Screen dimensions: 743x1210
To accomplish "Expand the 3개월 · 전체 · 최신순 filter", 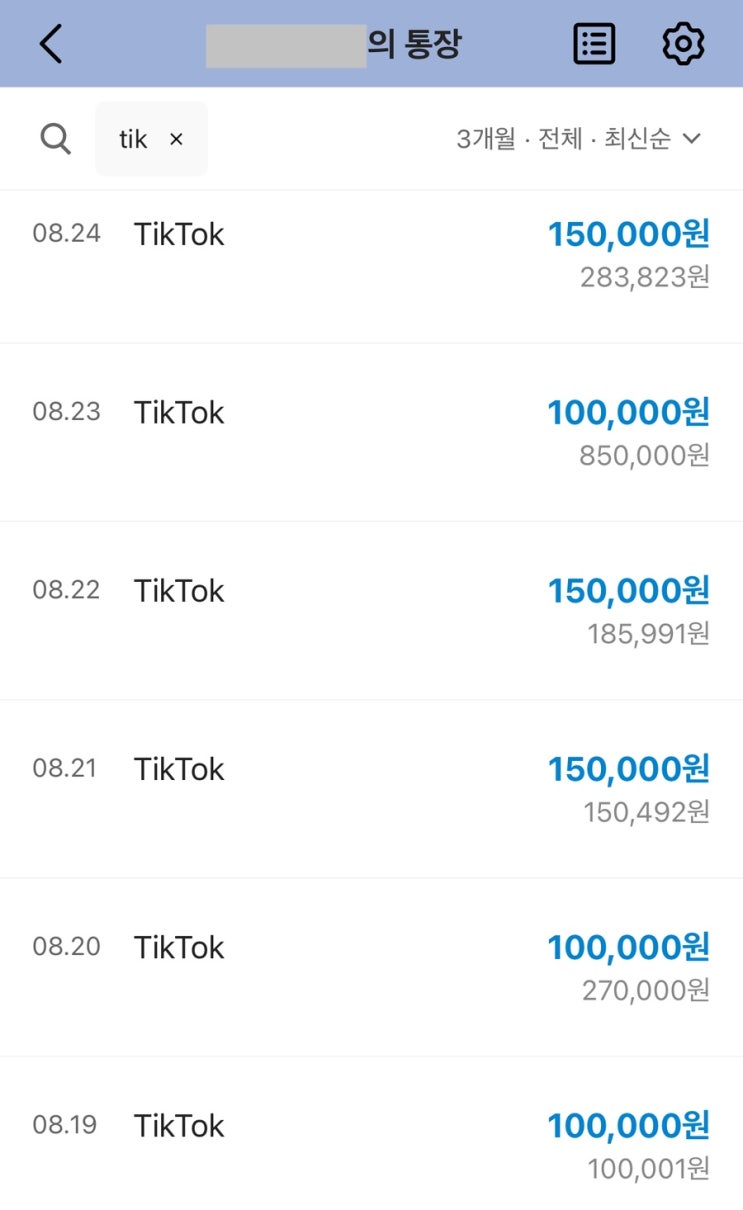I will coord(579,139).
